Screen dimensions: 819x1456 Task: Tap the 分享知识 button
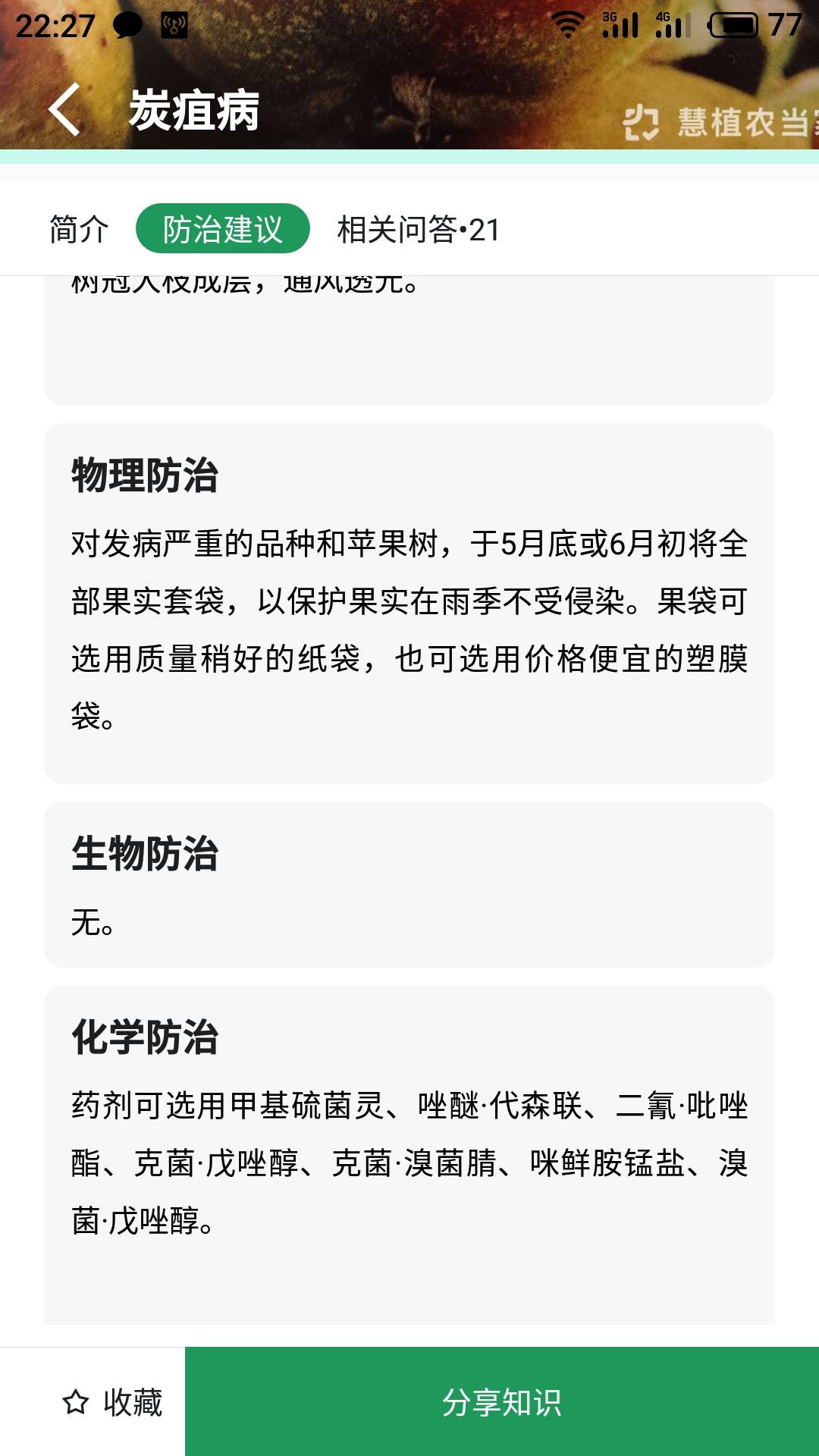coord(502,1402)
